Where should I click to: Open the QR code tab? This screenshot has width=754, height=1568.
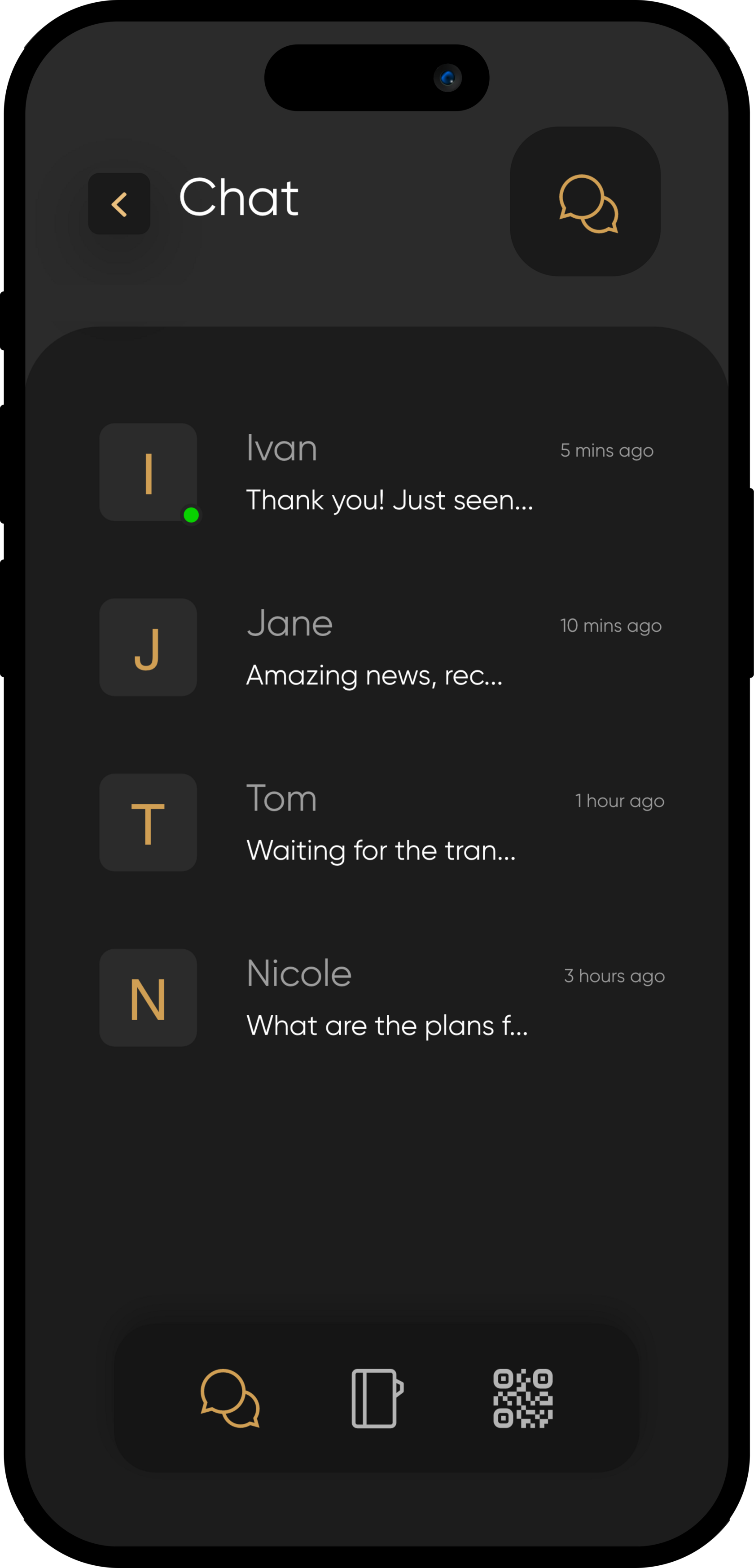click(523, 1398)
